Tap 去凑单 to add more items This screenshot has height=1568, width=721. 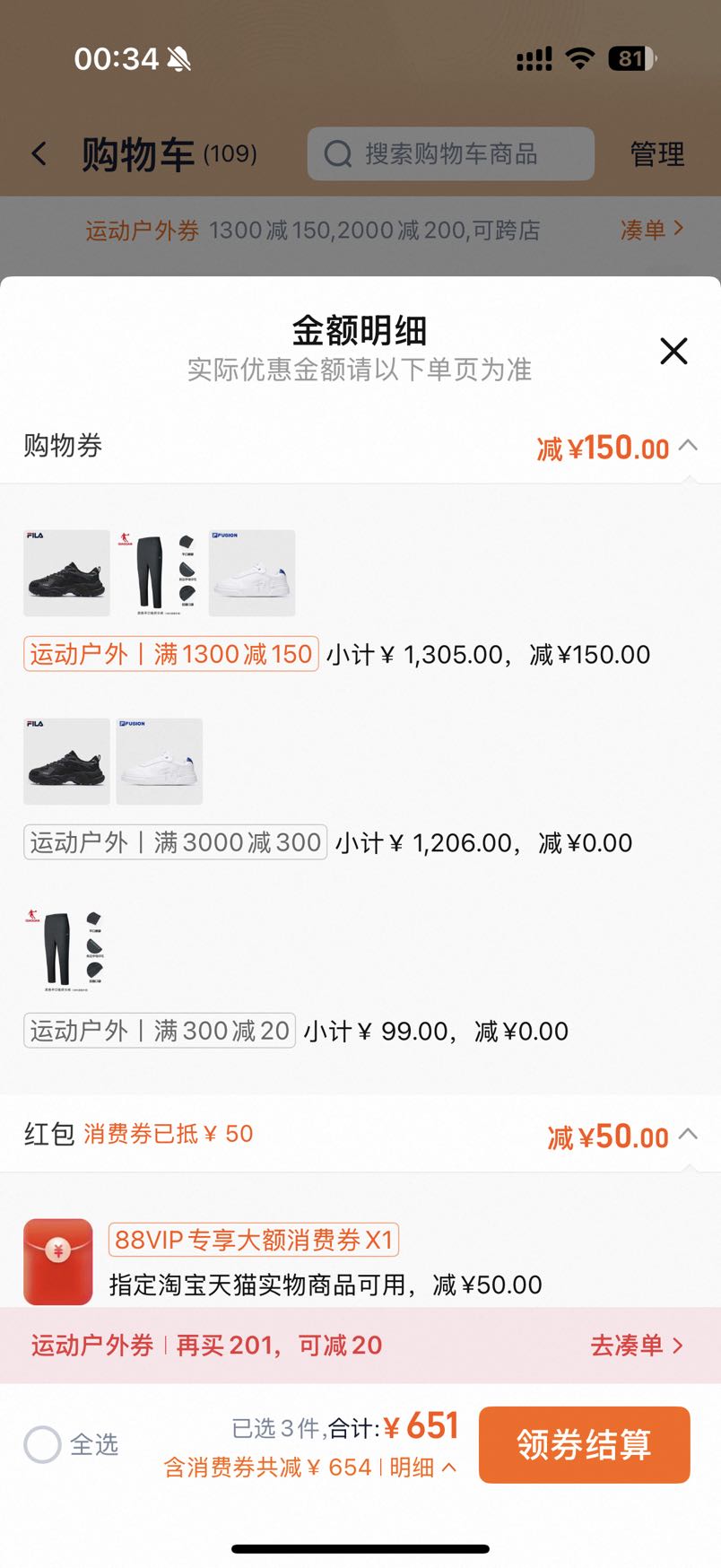pos(637,1345)
